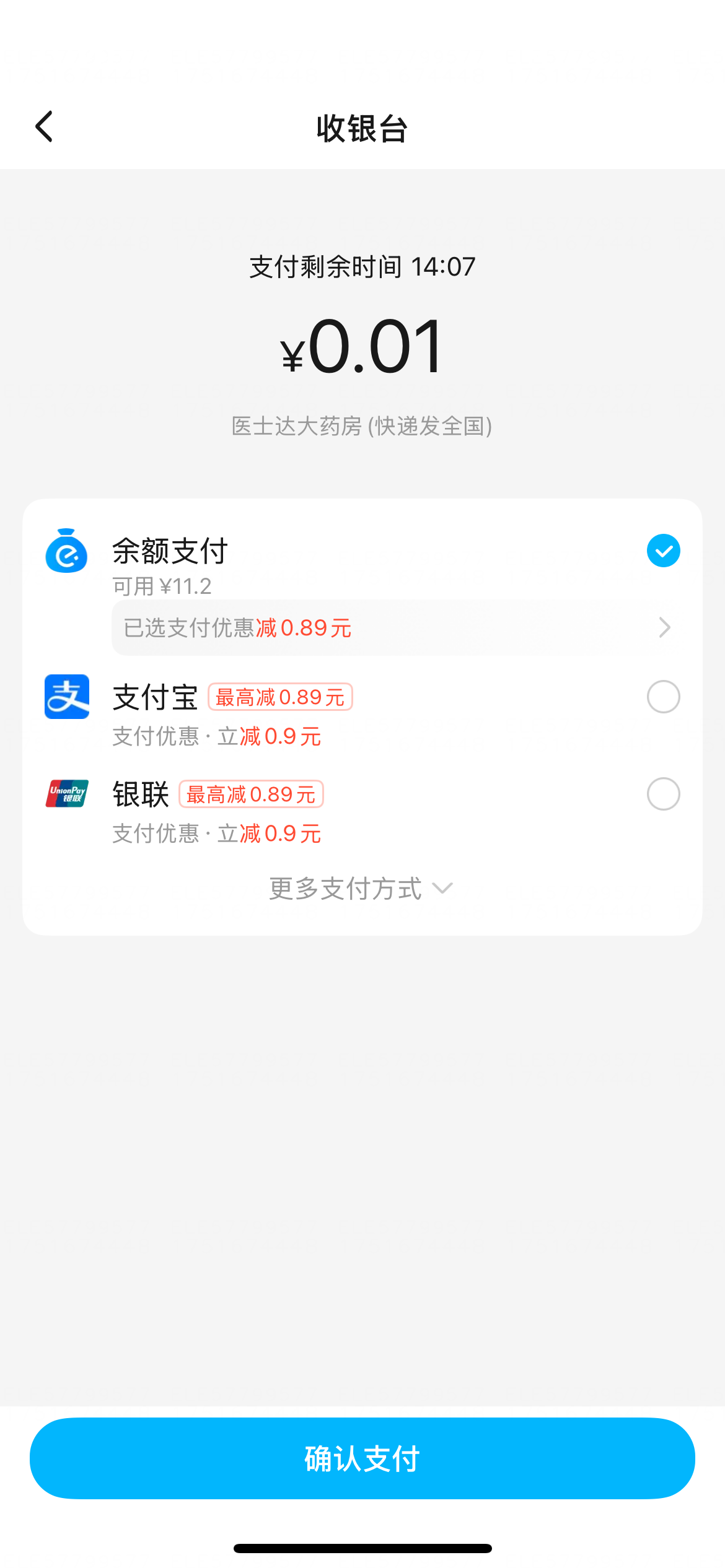The height and width of the screenshot is (1568, 725).
Task: Select UnionPay as payment method
Action: [x=663, y=793]
